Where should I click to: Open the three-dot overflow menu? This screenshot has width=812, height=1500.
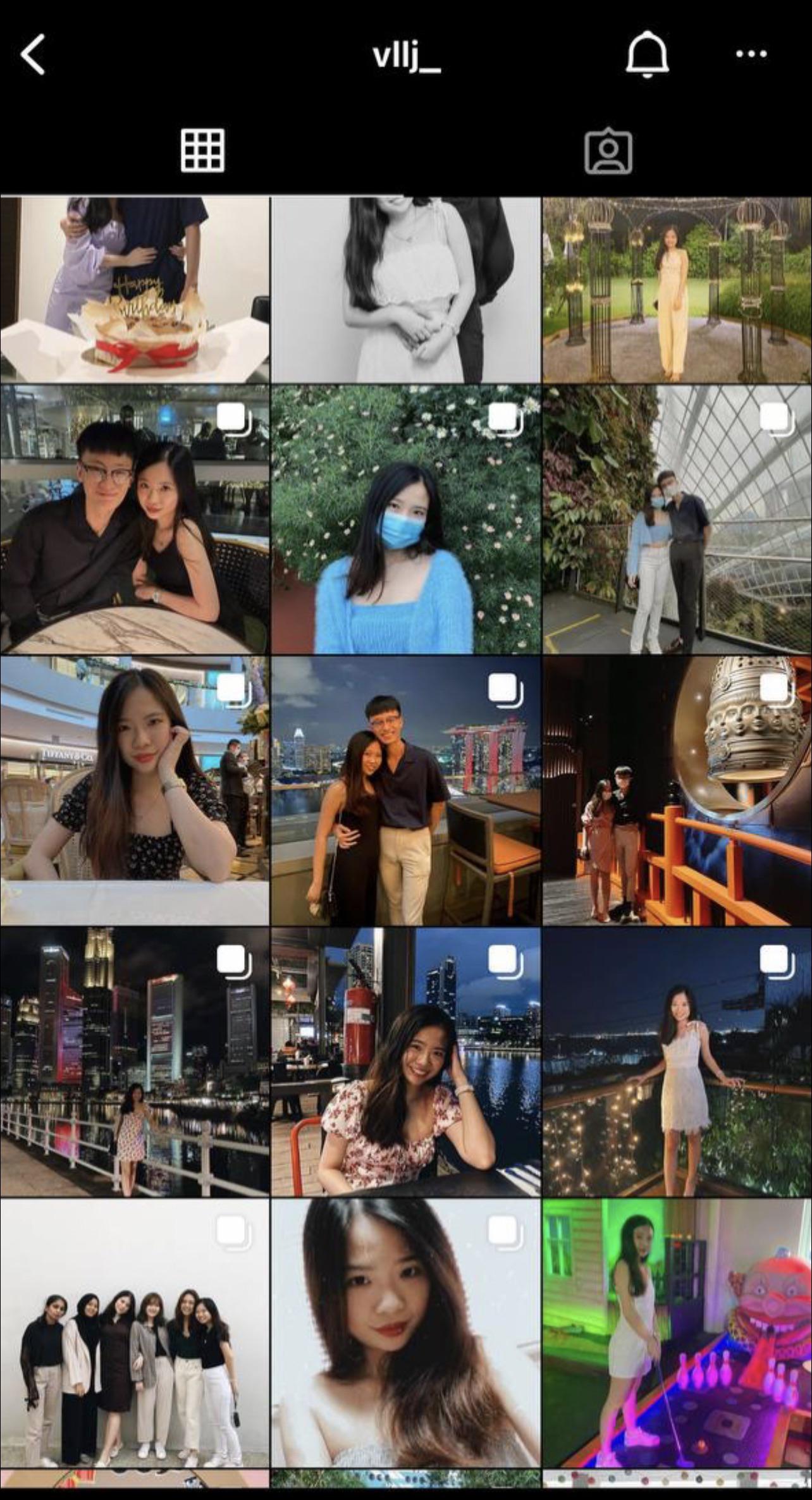click(751, 54)
